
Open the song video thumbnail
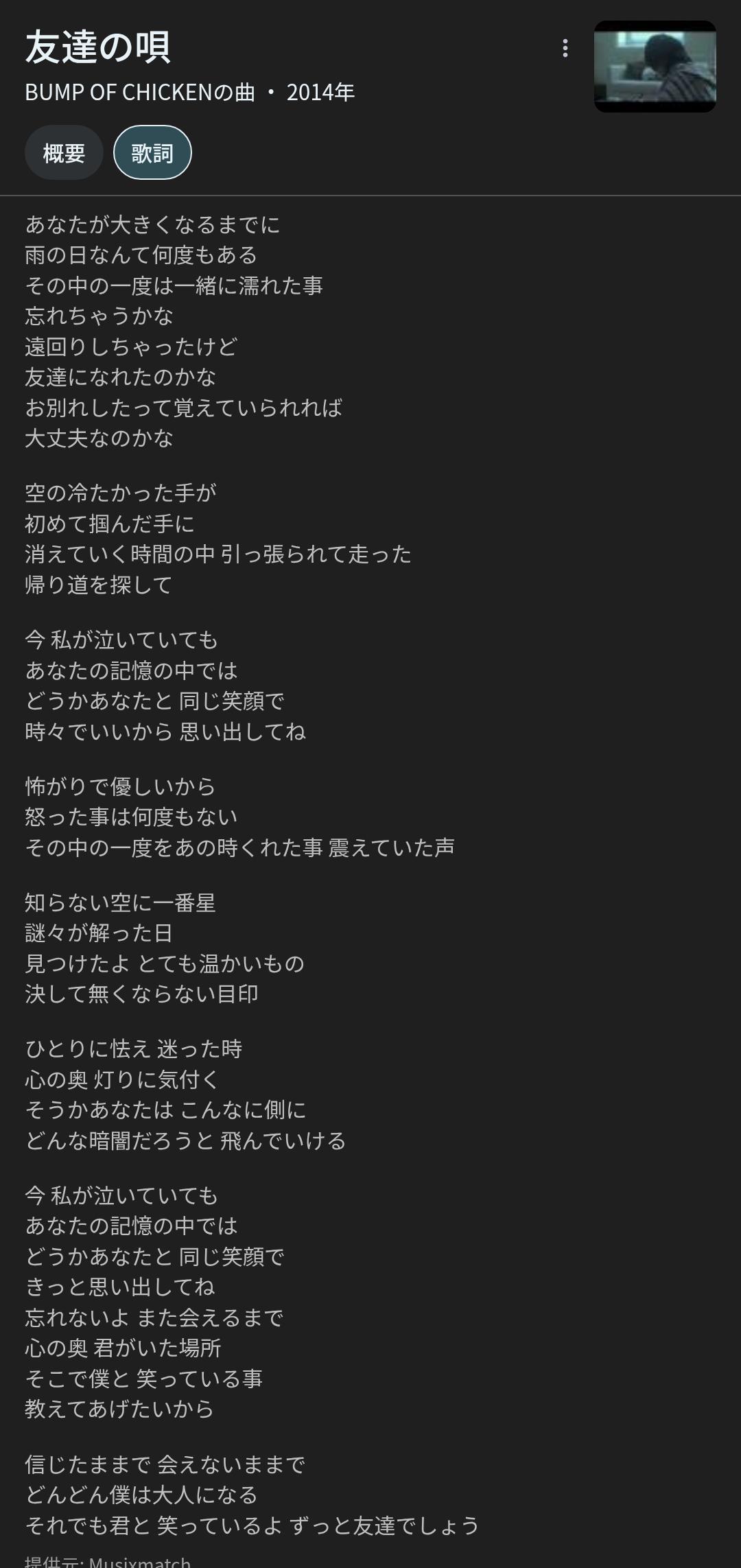pos(655,67)
